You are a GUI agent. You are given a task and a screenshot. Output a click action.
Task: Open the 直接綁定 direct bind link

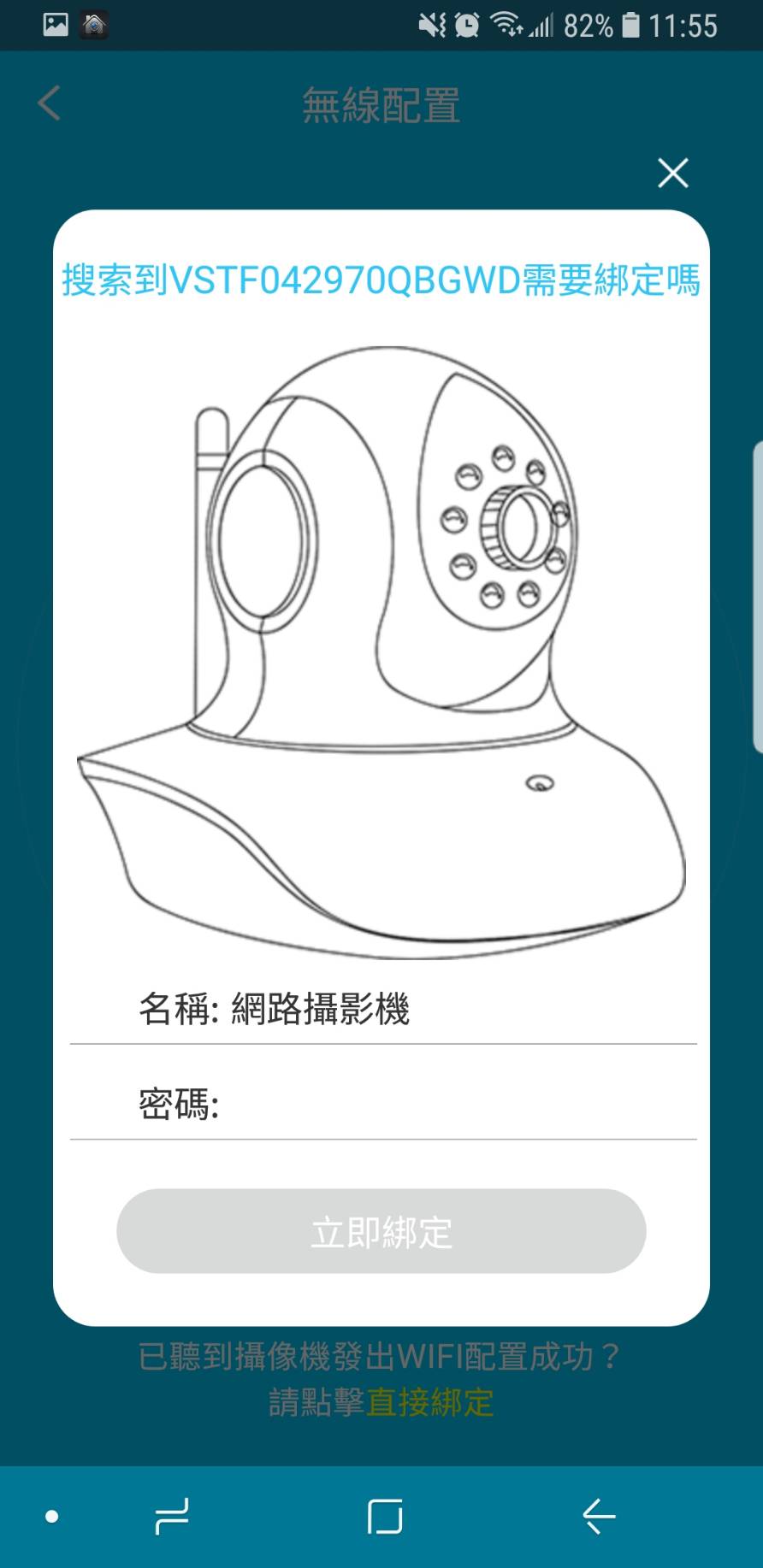click(x=429, y=1402)
